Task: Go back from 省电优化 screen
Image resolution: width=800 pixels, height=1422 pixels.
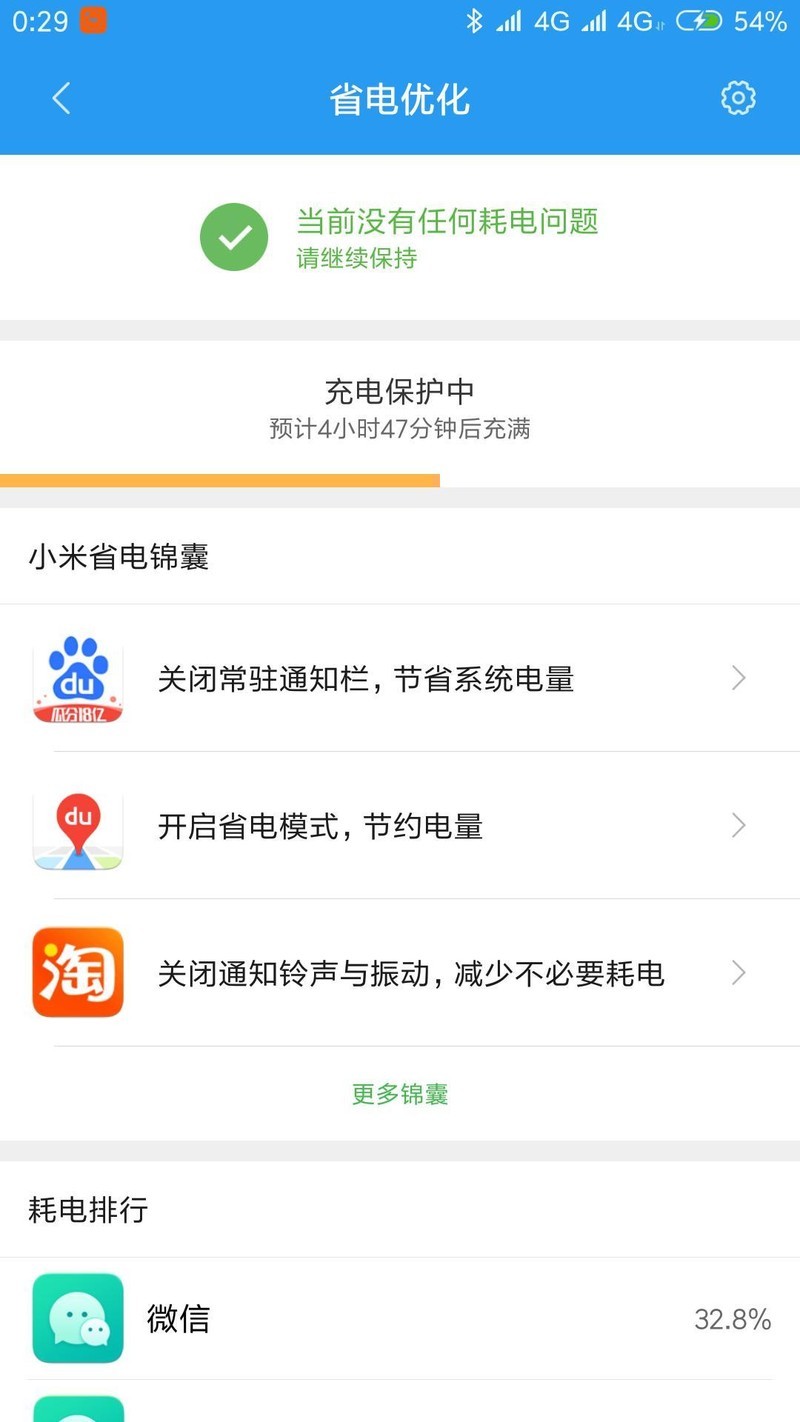Action: coord(61,98)
